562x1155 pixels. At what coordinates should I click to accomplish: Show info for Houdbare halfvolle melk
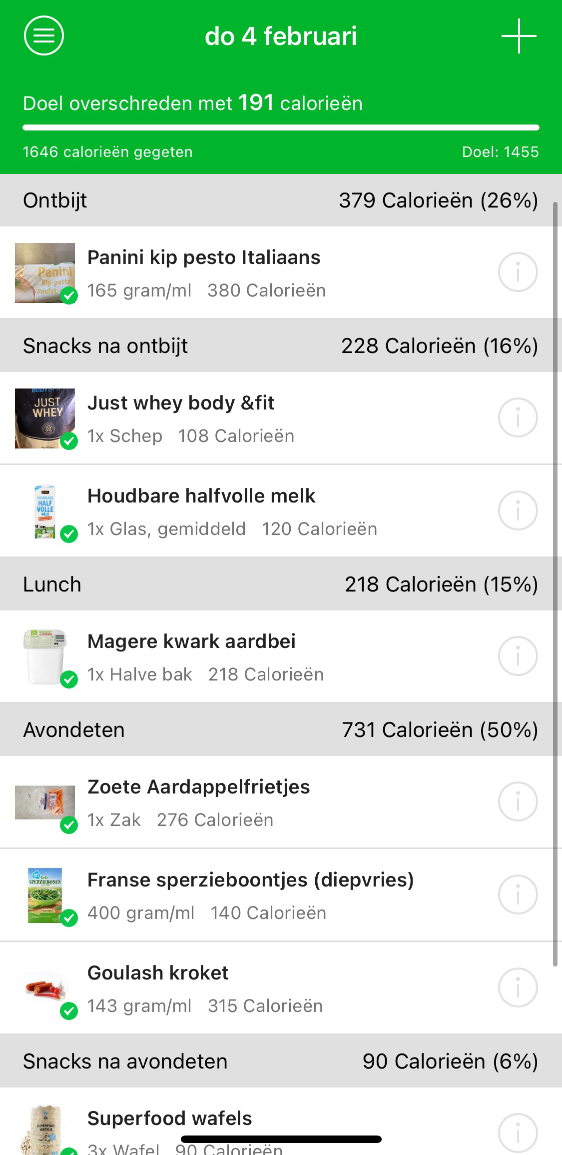[x=518, y=510]
